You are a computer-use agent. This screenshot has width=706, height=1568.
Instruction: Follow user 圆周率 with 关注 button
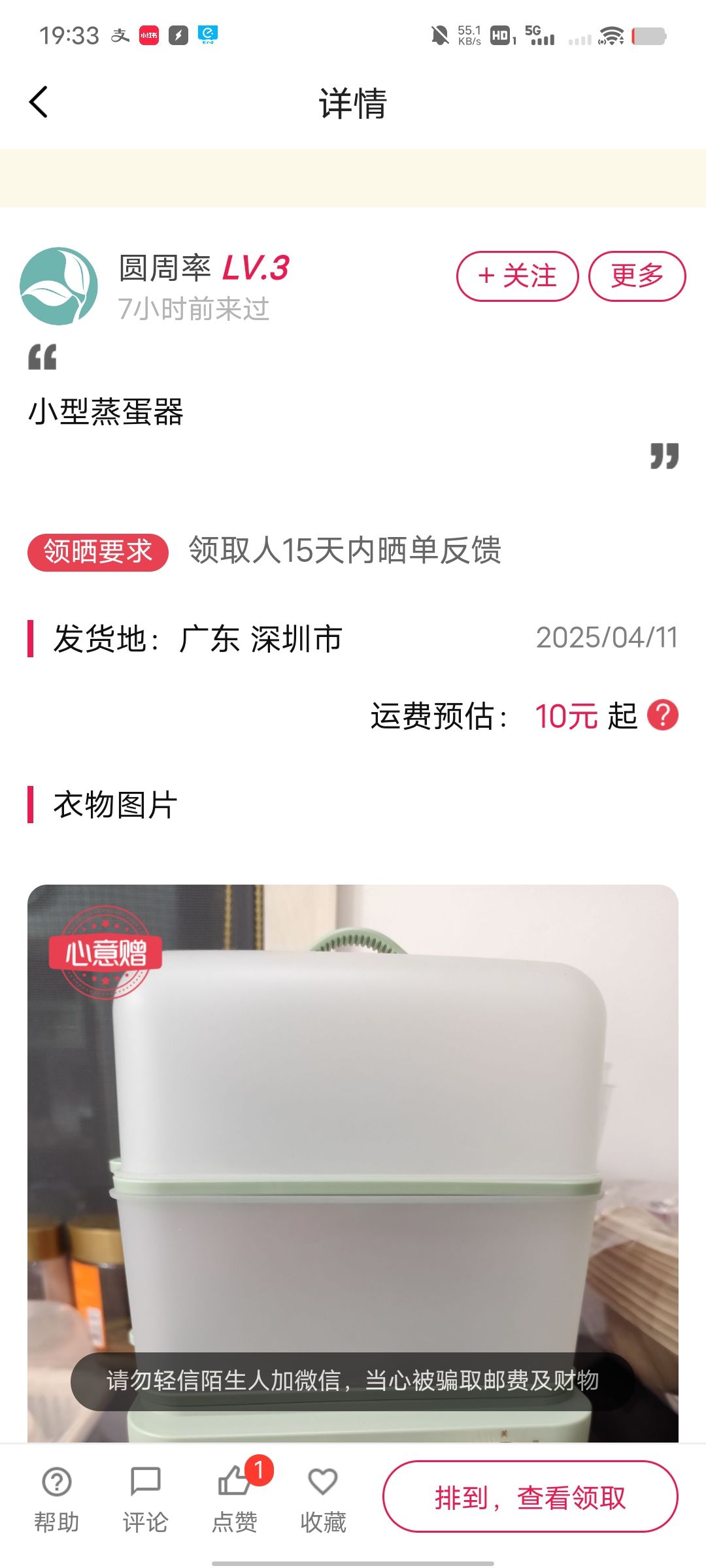pos(517,276)
